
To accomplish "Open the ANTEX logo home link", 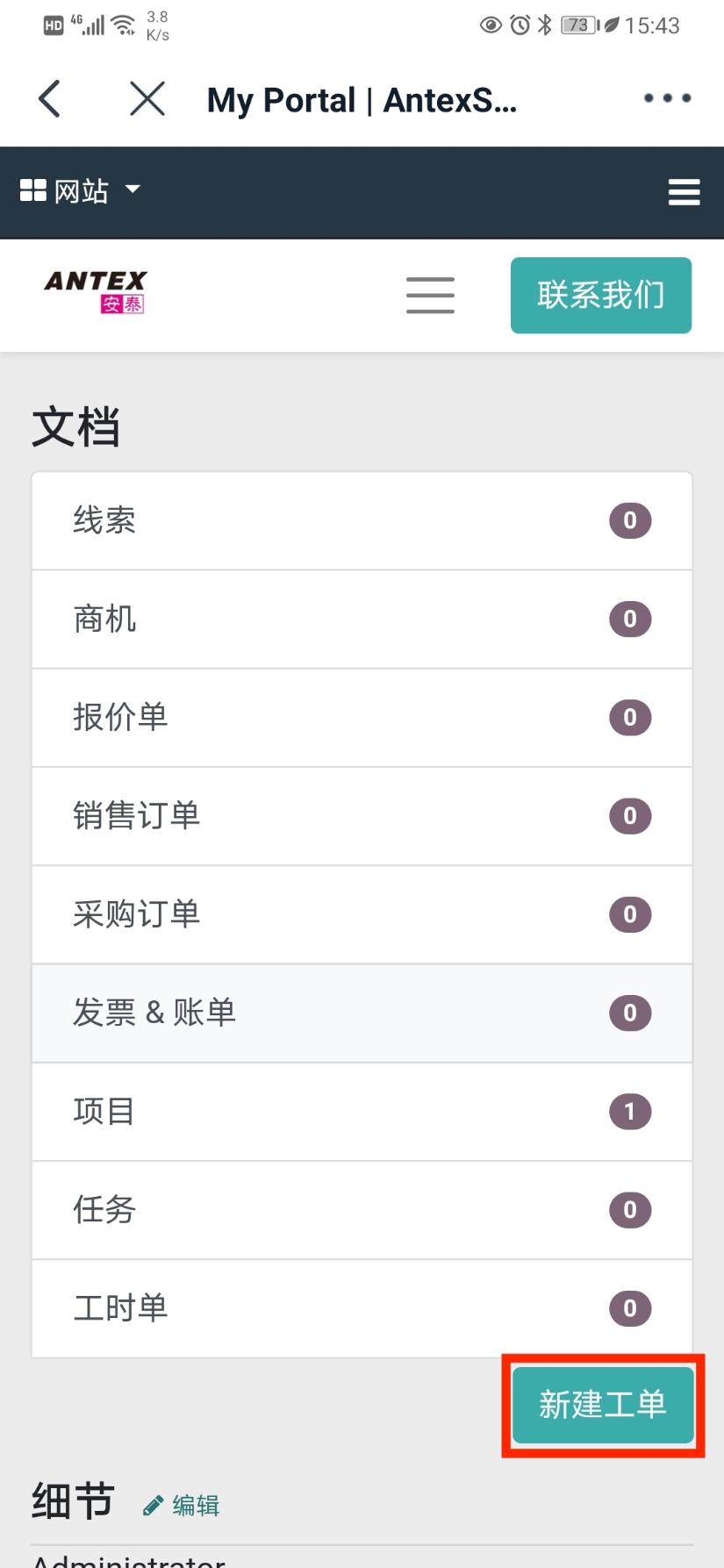I will pyautogui.click(x=96, y=292).
